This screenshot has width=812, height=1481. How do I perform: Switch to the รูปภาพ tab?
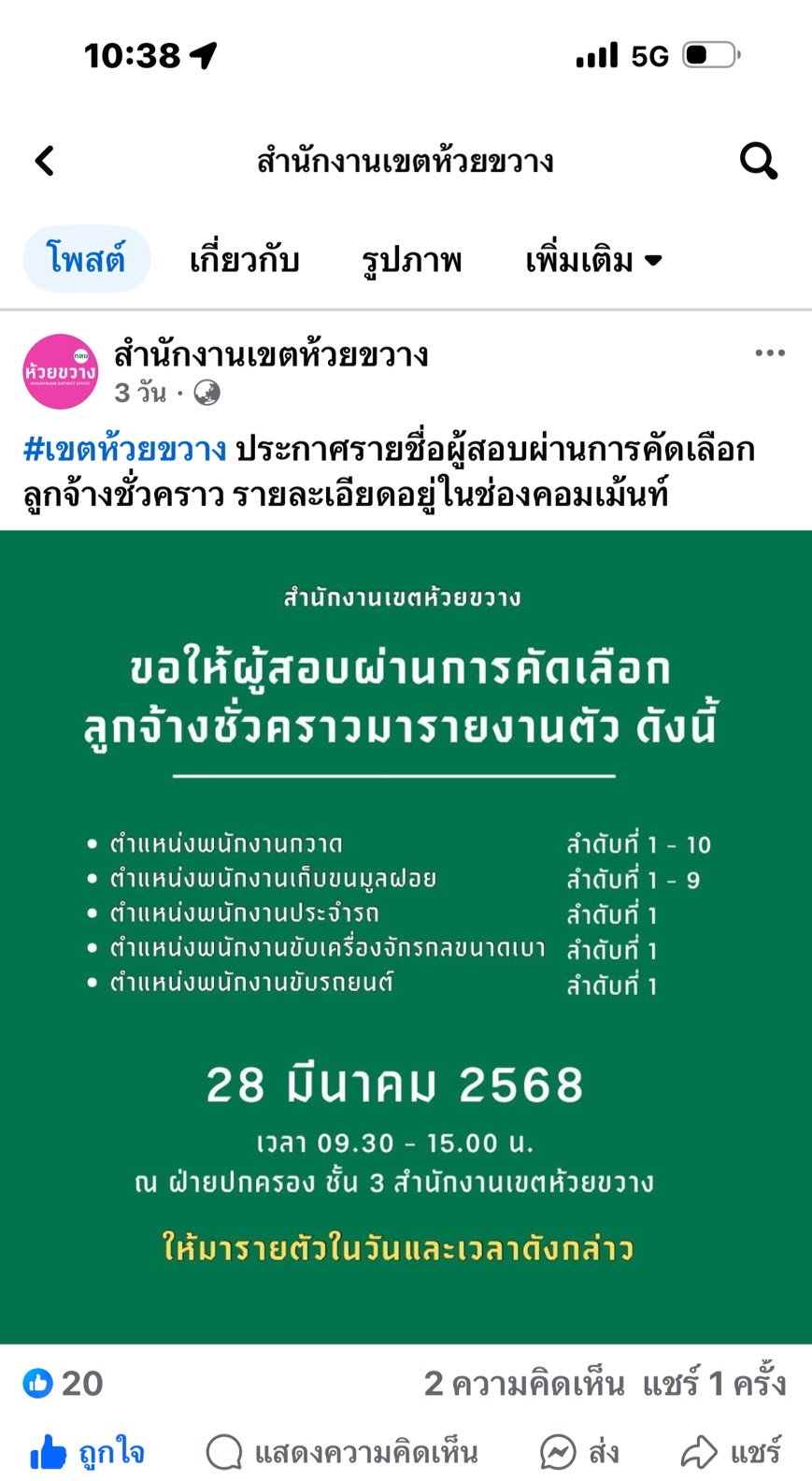pyautogui.click(x=412, y=261)
